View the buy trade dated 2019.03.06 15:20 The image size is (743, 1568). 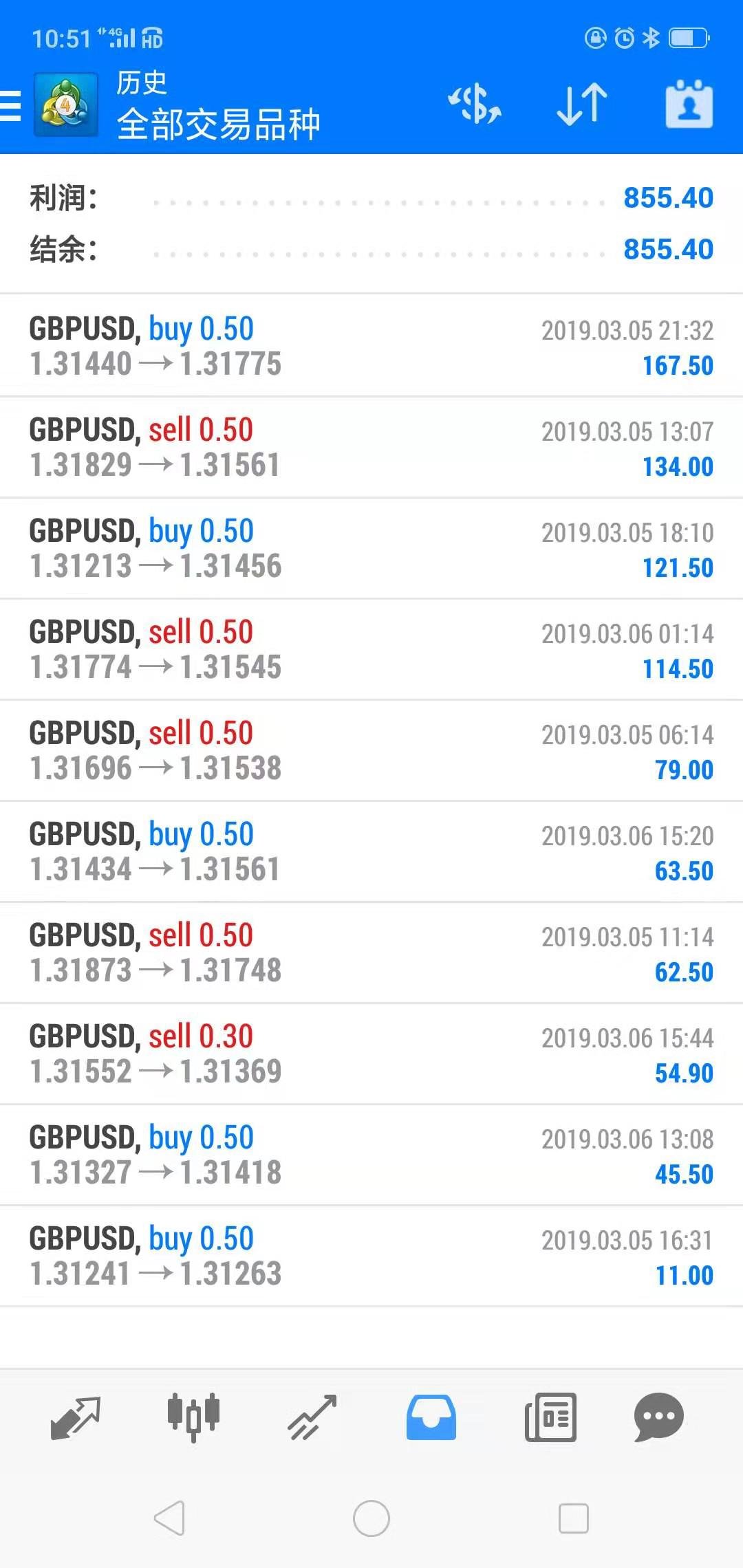click(x=371, y=851)
